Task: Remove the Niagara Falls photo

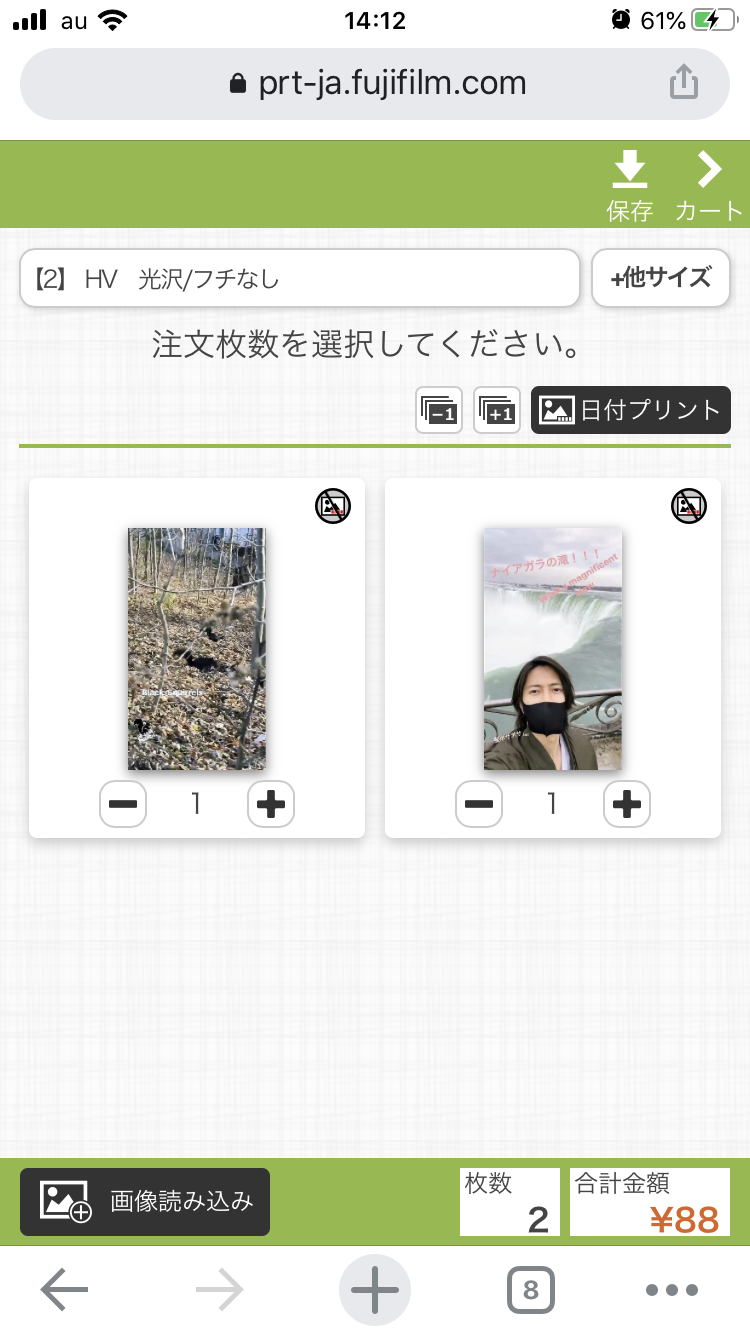Action: 688,506
